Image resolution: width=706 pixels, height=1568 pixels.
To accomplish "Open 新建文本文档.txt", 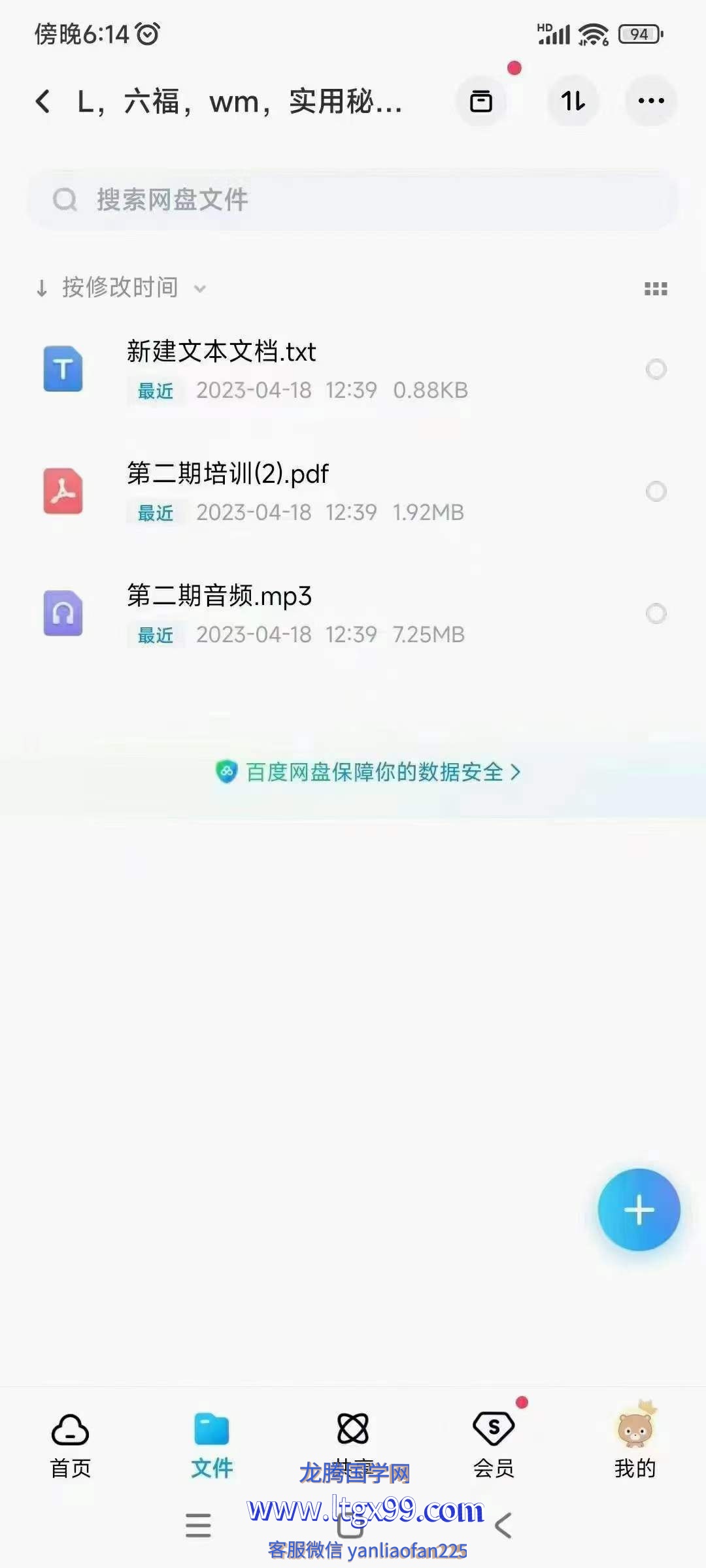I will [x=221, y=352].
